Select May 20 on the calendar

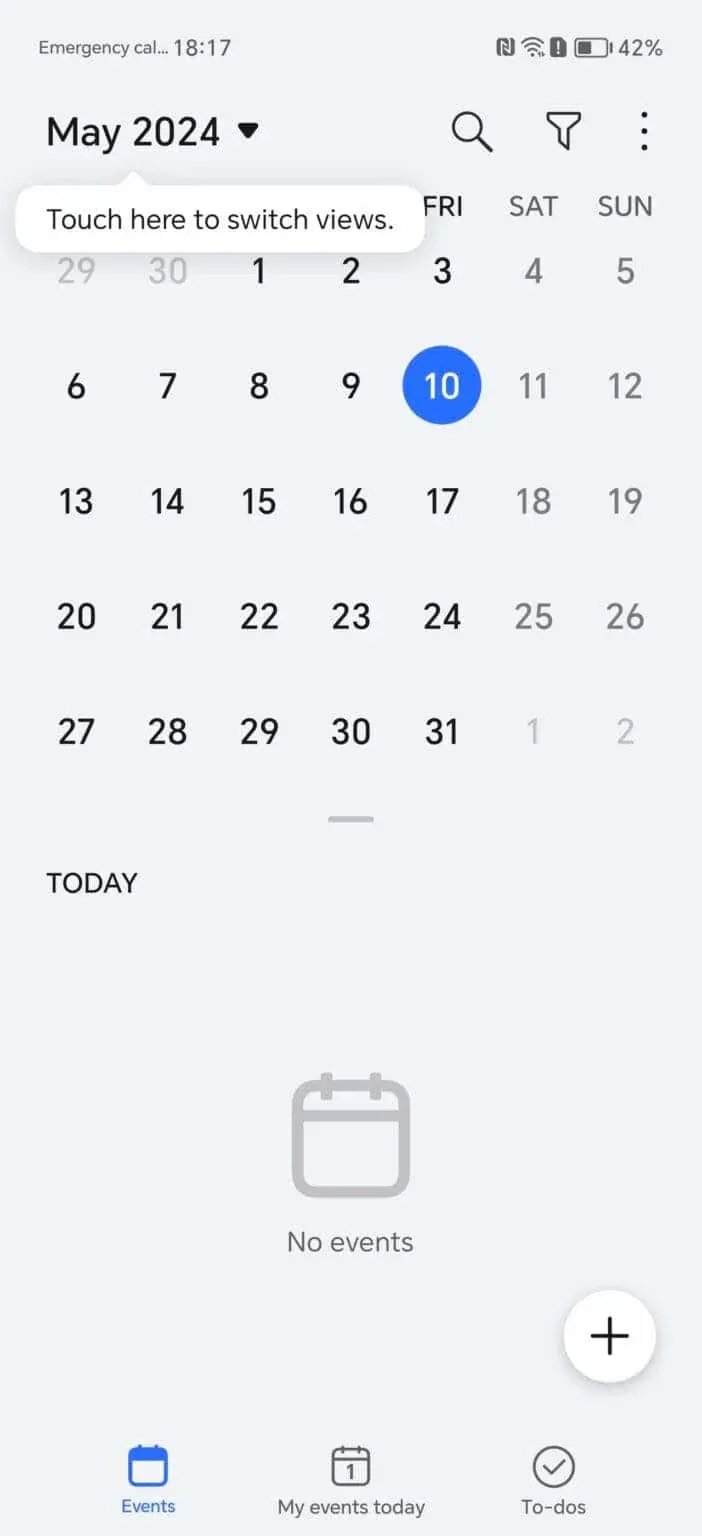(76, 617)
